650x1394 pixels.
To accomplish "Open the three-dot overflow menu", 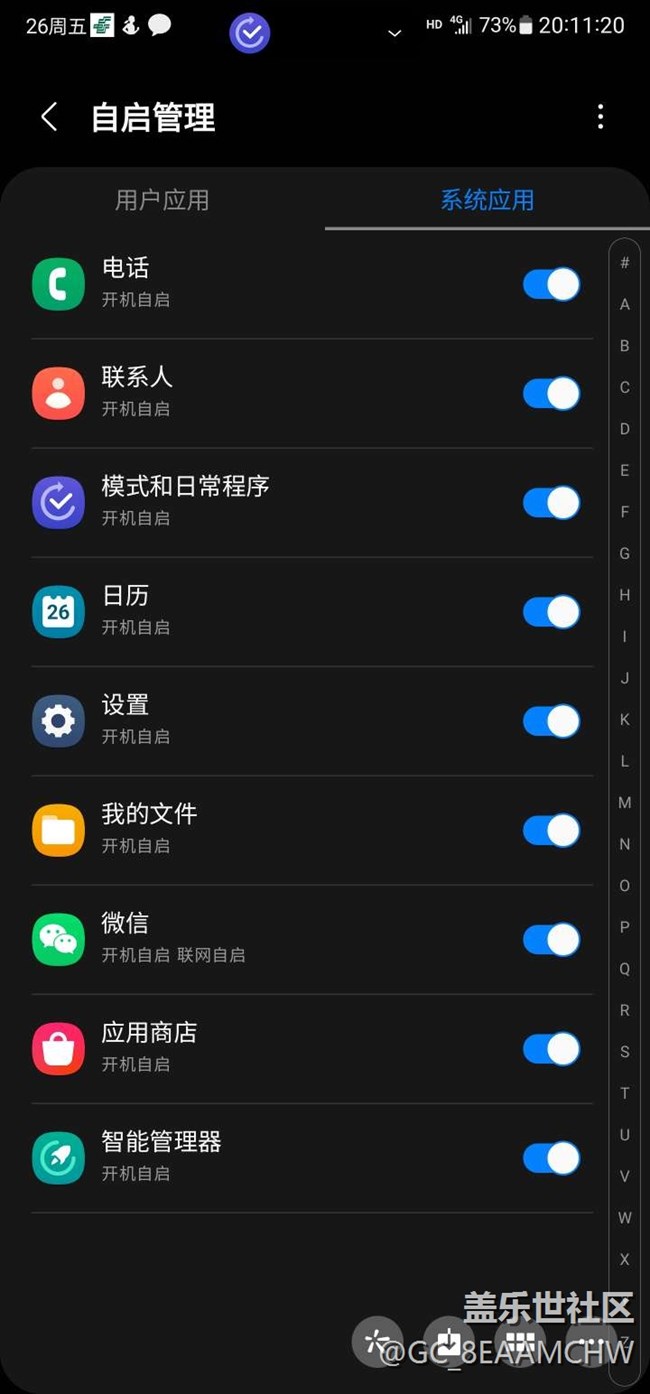I will point(600,117).
